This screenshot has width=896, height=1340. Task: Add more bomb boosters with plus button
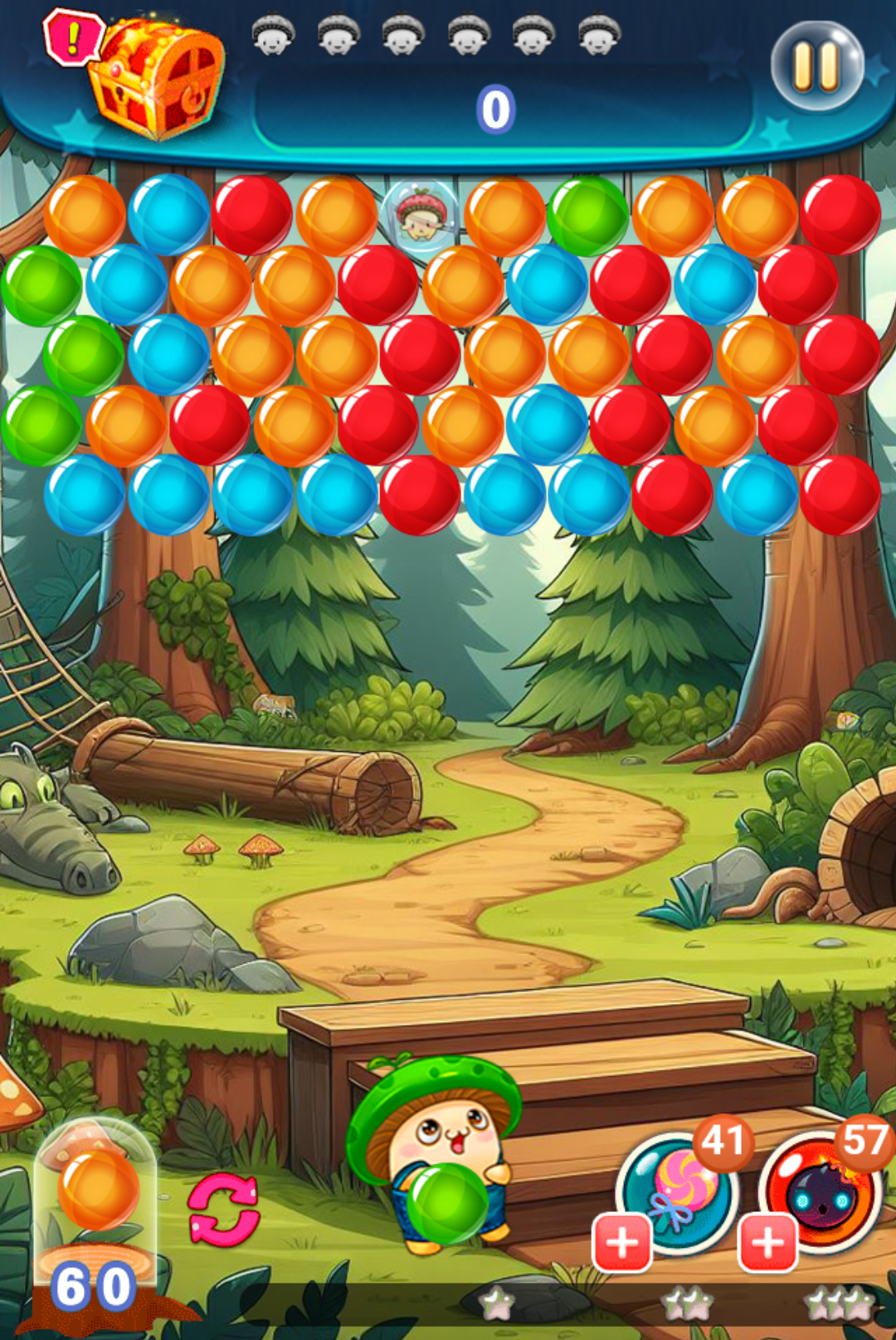(767, 1241)
